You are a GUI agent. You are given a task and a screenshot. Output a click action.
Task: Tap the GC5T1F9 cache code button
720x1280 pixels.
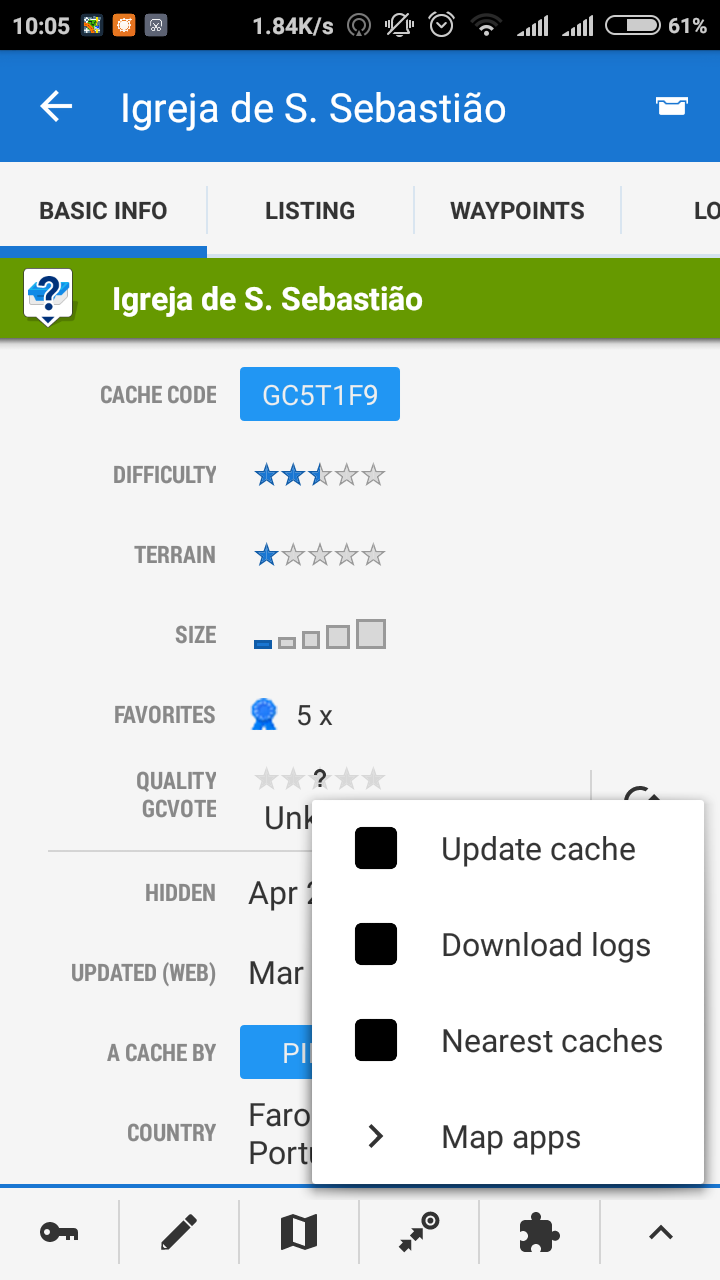click(x=320, y=395)
